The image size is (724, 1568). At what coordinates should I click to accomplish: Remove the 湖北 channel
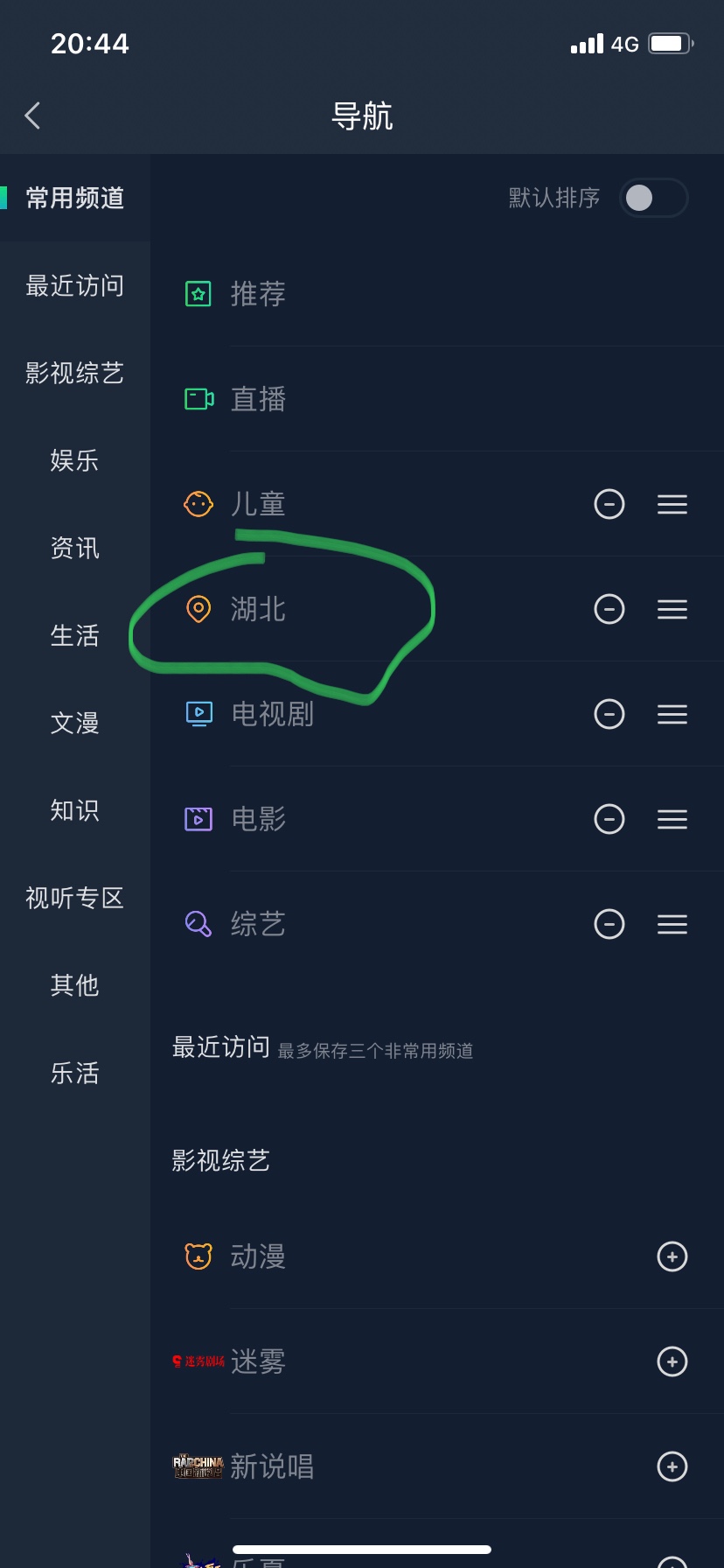point(609,609)
